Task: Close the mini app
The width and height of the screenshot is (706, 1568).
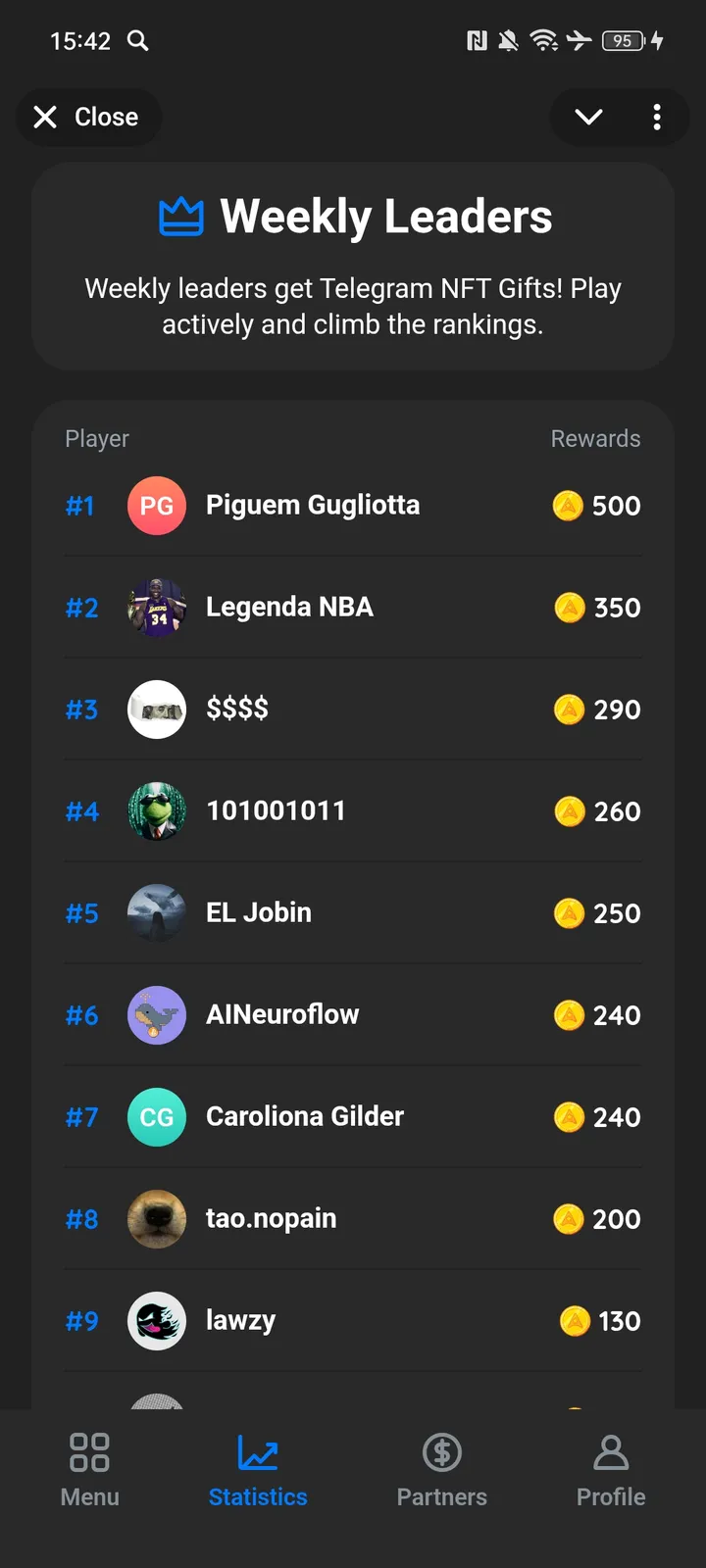Action: click(x=87, y=118)
